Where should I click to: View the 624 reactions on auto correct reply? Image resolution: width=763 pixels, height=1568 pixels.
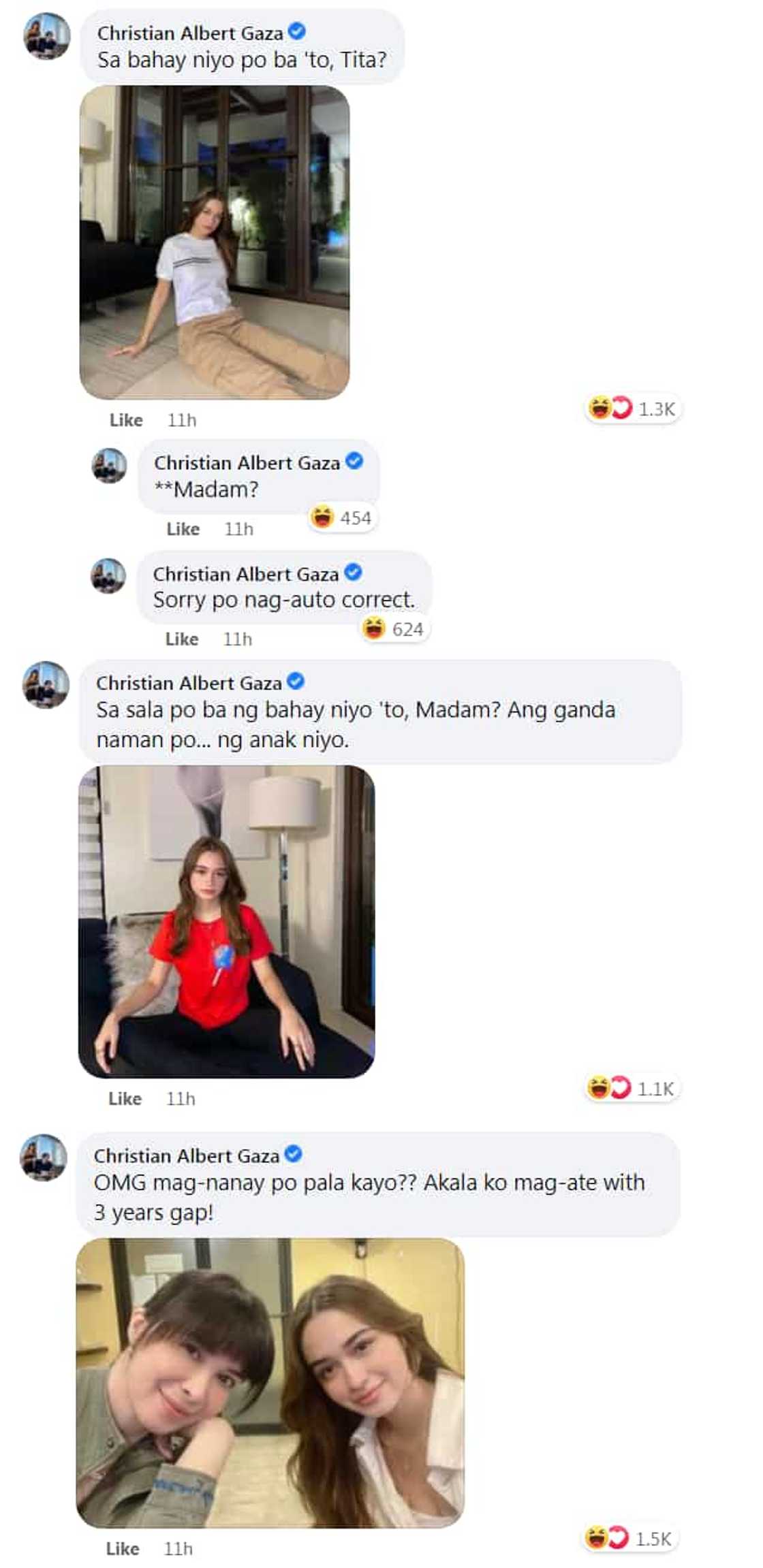coord(394,629)
